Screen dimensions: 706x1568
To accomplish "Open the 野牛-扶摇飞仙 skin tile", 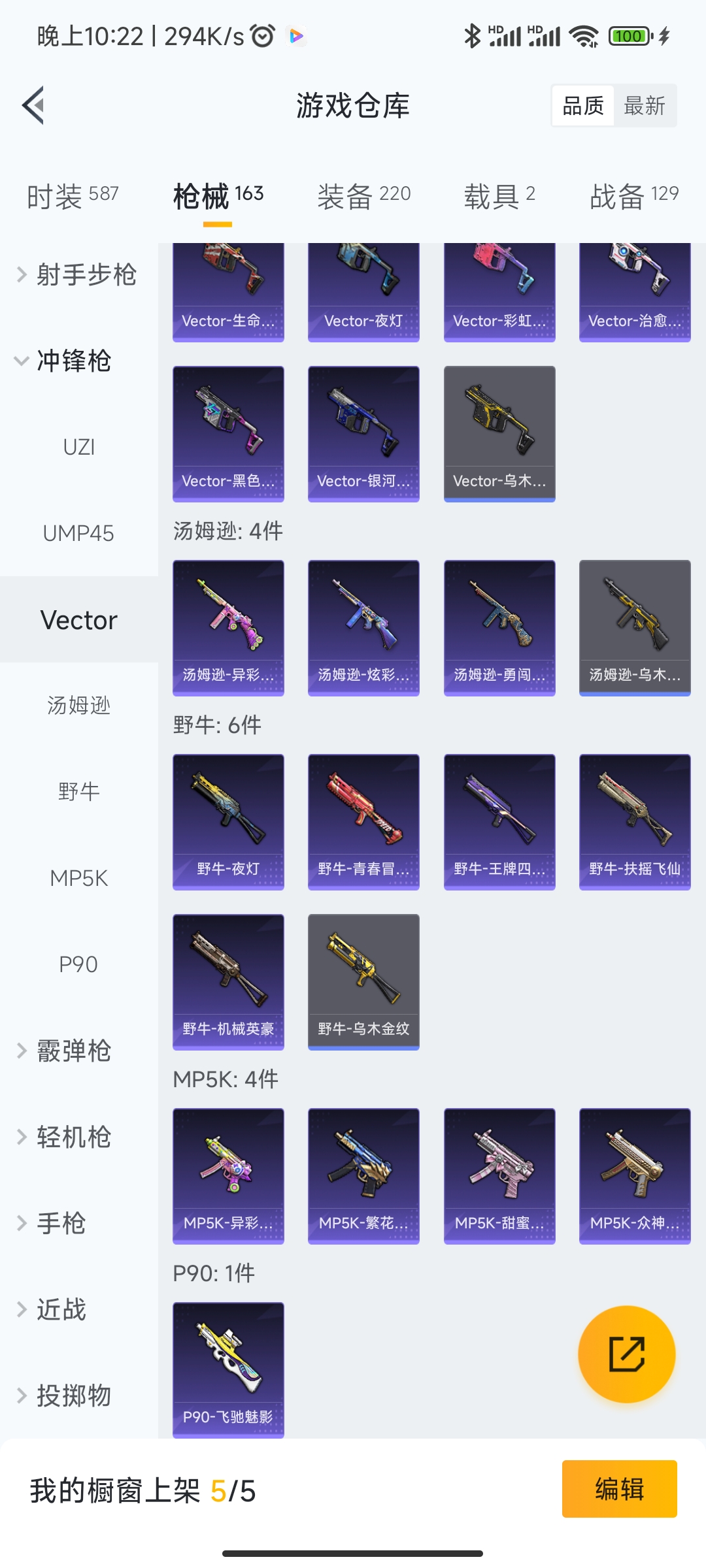I will pyautogui.click(x=635, y=822).
